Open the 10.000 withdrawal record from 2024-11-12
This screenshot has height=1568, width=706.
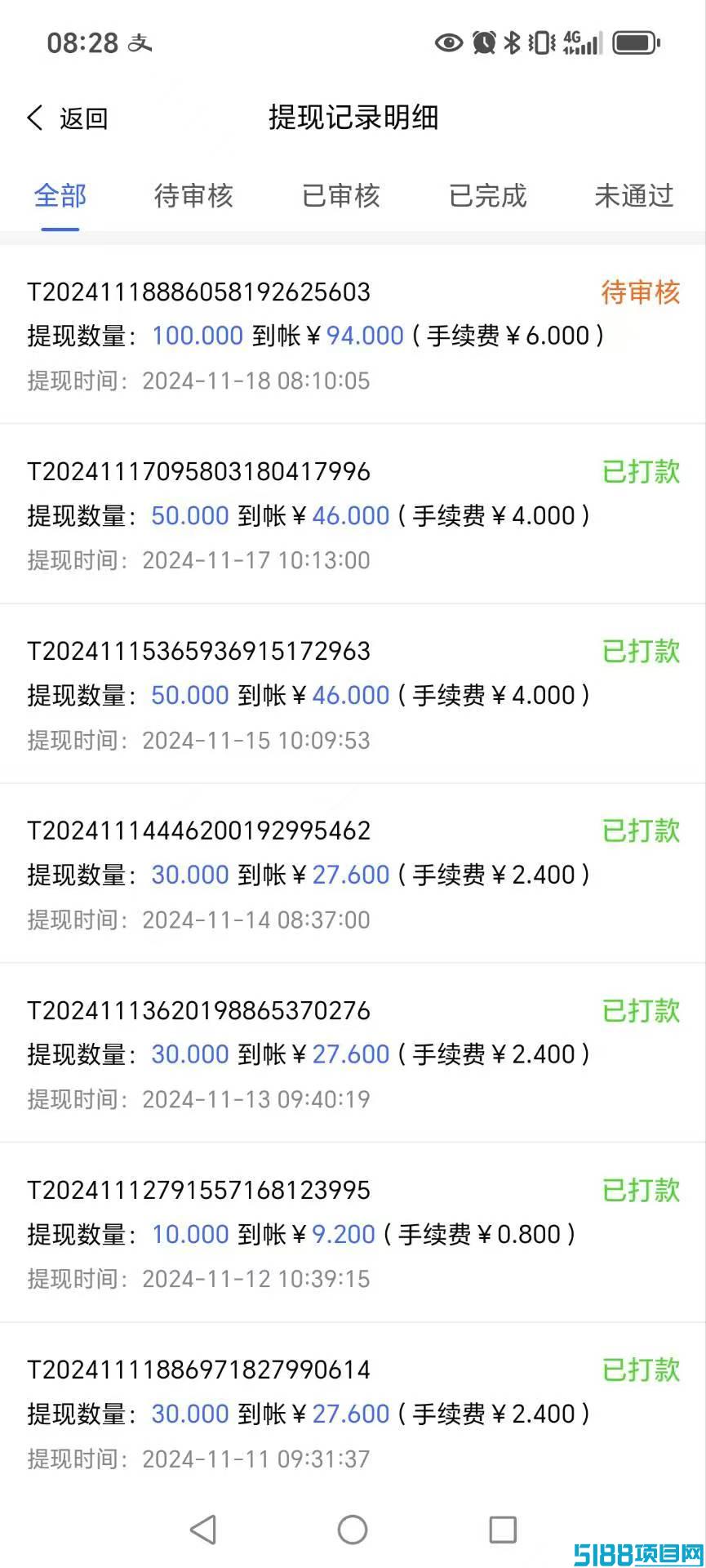point(353,1233)
